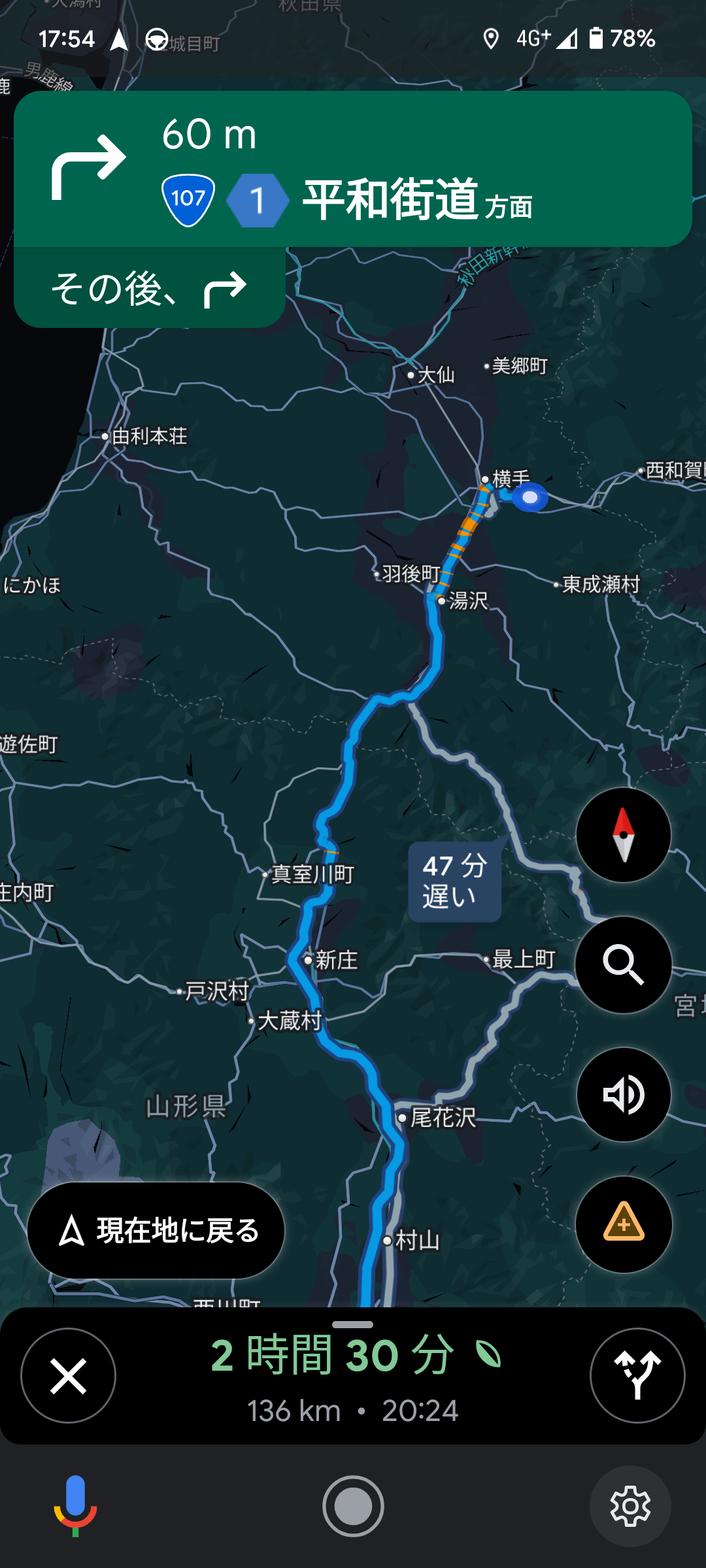This screenshot has width=706, height=1568.
Task: Show the following turn step その後
Action: pyautogui.click(x=150, y=288)
